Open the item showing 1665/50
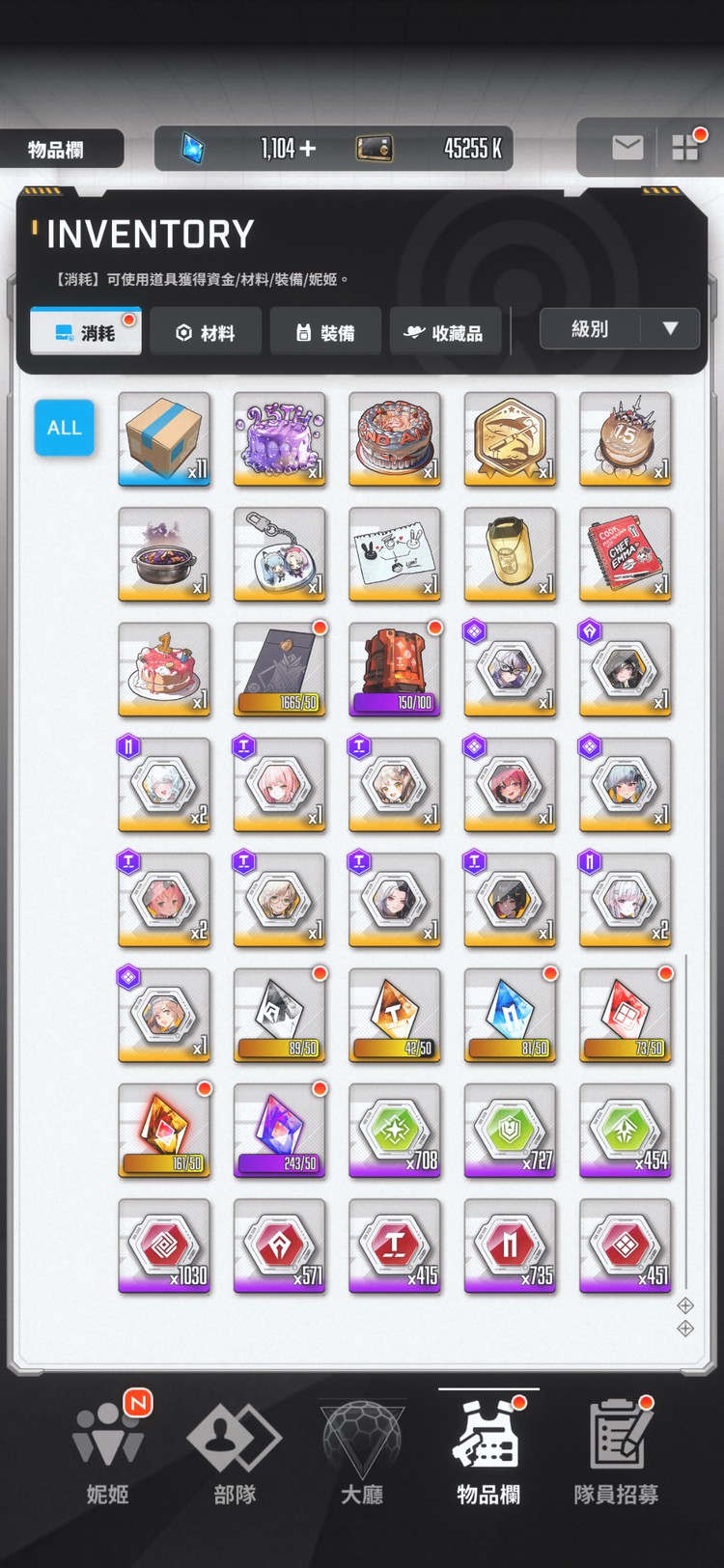The width and height of the screenshot is (724, 1568). [280, 669]
